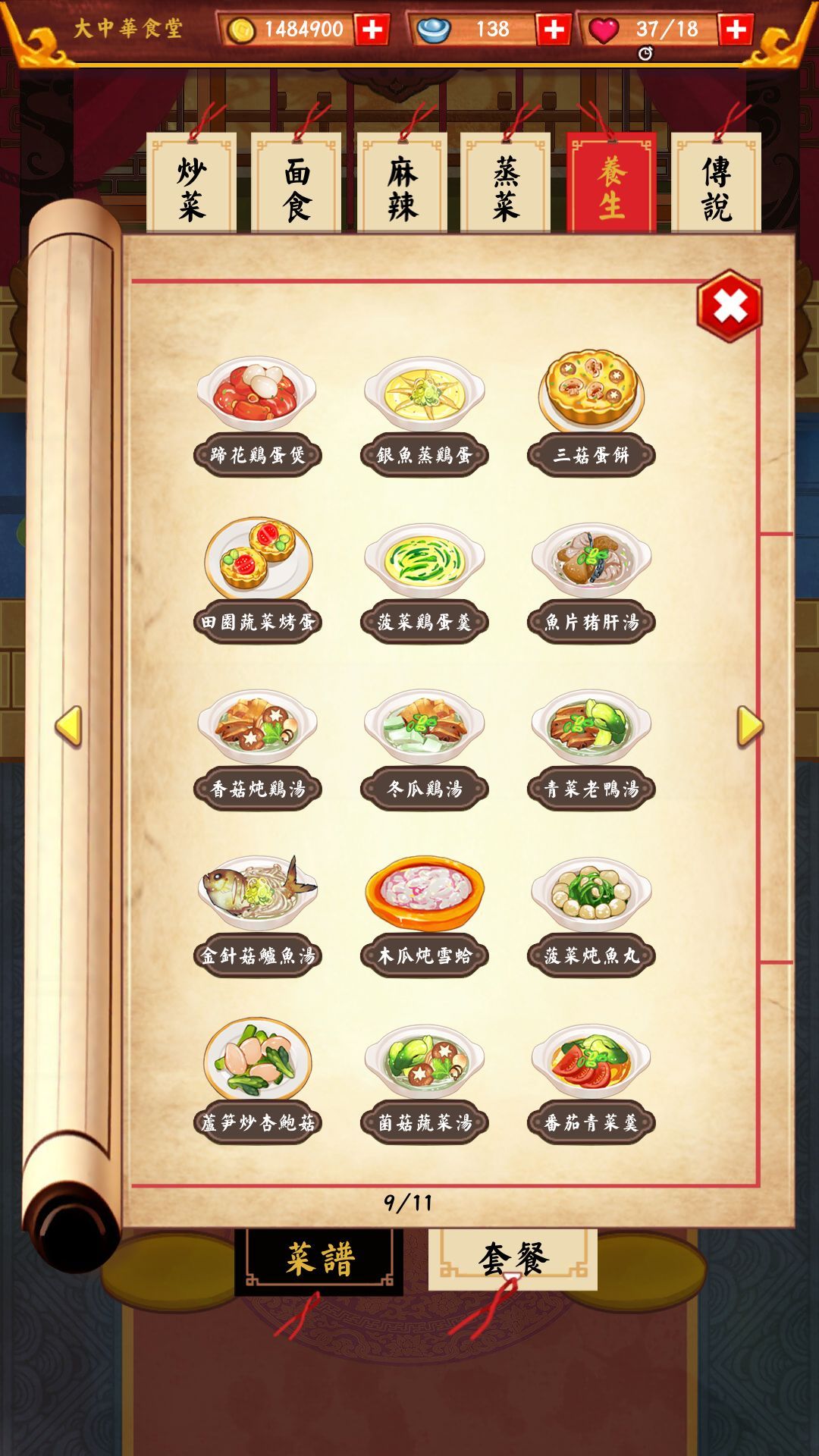Switch to the 炒菜 category tab

[x=192, y=187]
